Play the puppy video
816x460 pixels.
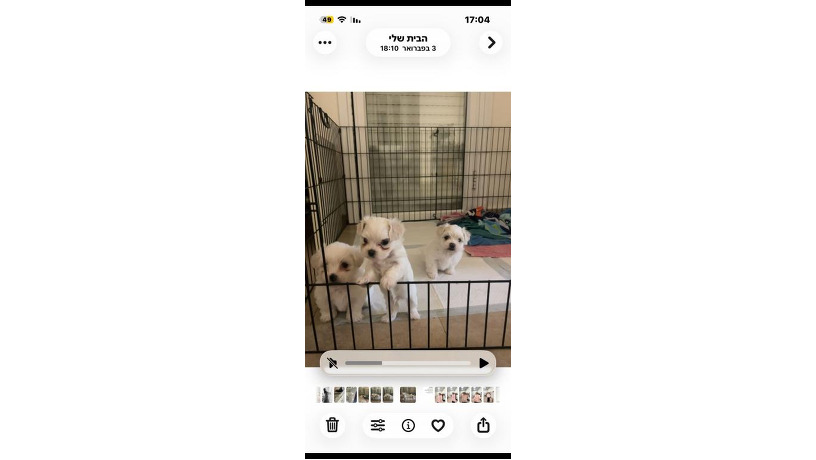click(484, 363)
